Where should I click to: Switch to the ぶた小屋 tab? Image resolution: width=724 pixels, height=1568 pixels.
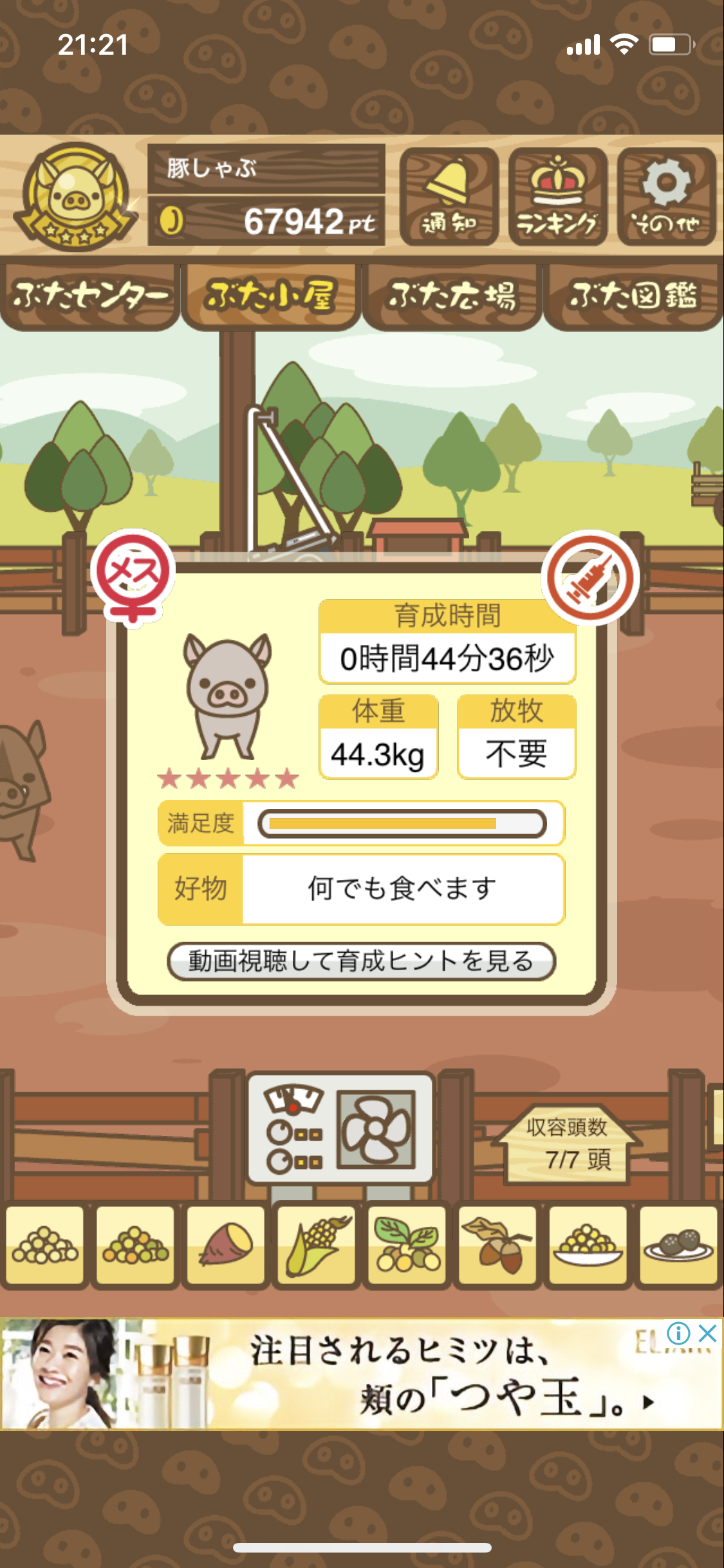(x=270, y=297)
